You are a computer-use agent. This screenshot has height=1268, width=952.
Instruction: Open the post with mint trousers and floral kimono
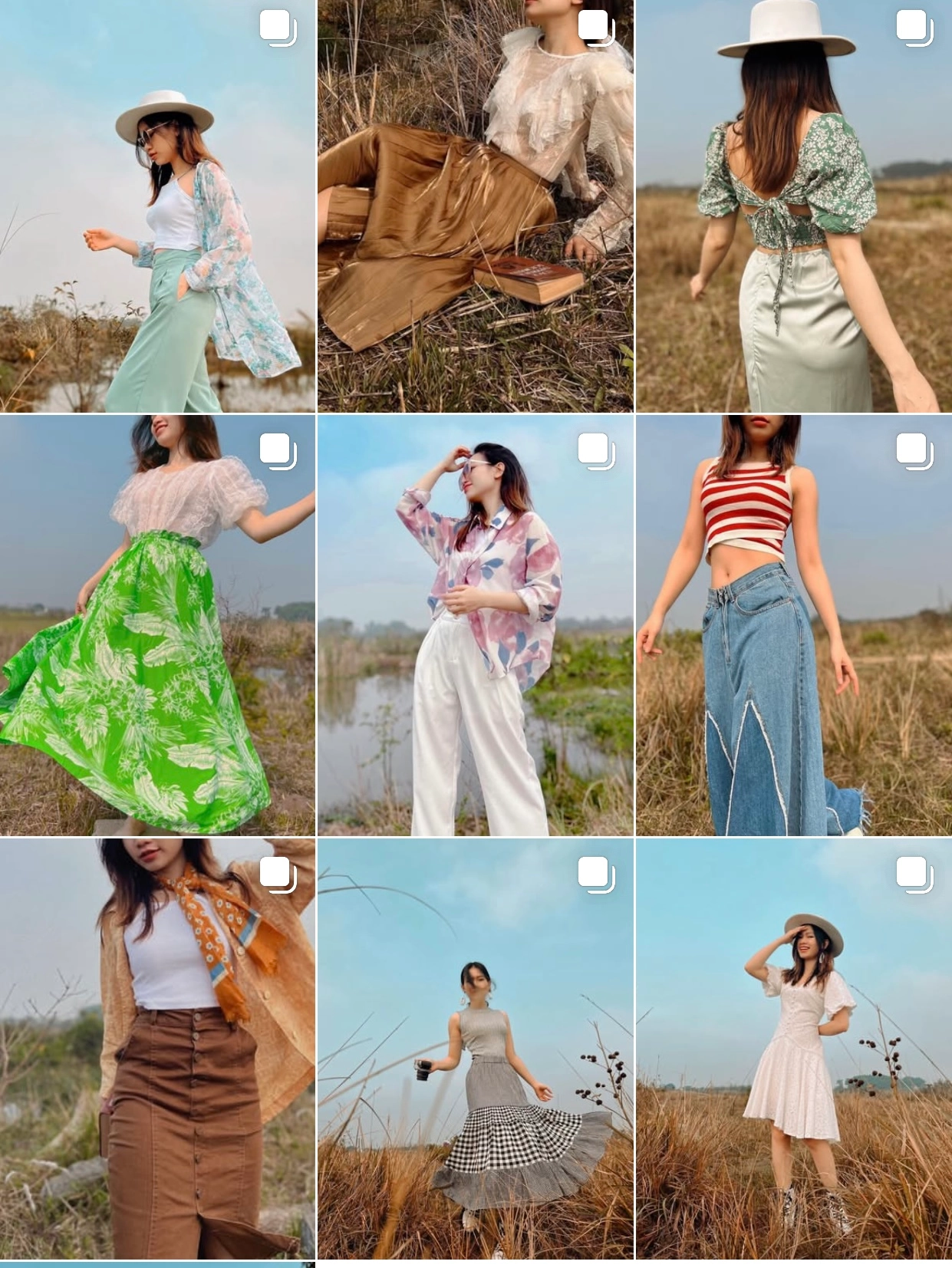[157, 206]
